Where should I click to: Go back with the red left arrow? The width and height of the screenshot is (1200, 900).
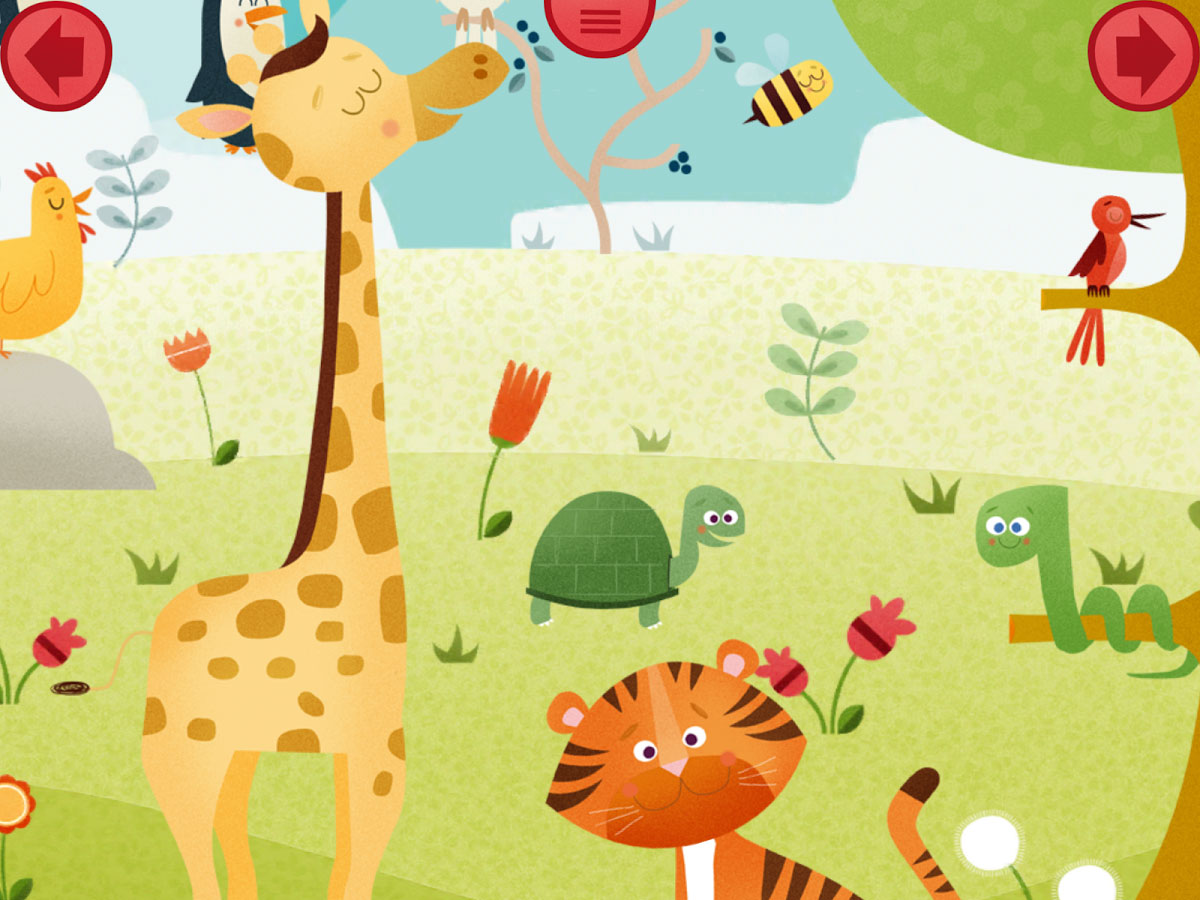[x=55, y=55]
